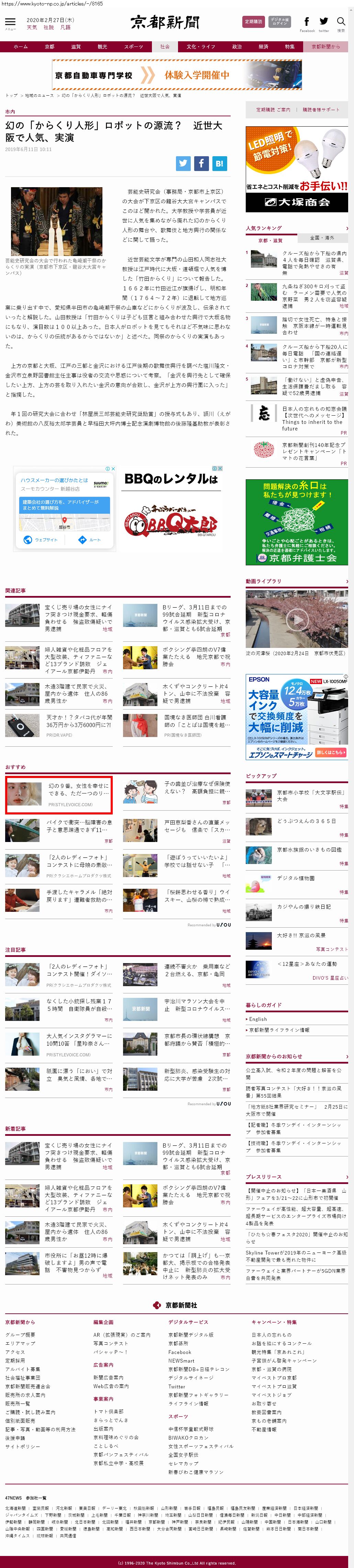Select the 文化・ライフ tab
Viewport: 354px width, 1568px height.
click(x=200, y=46)
